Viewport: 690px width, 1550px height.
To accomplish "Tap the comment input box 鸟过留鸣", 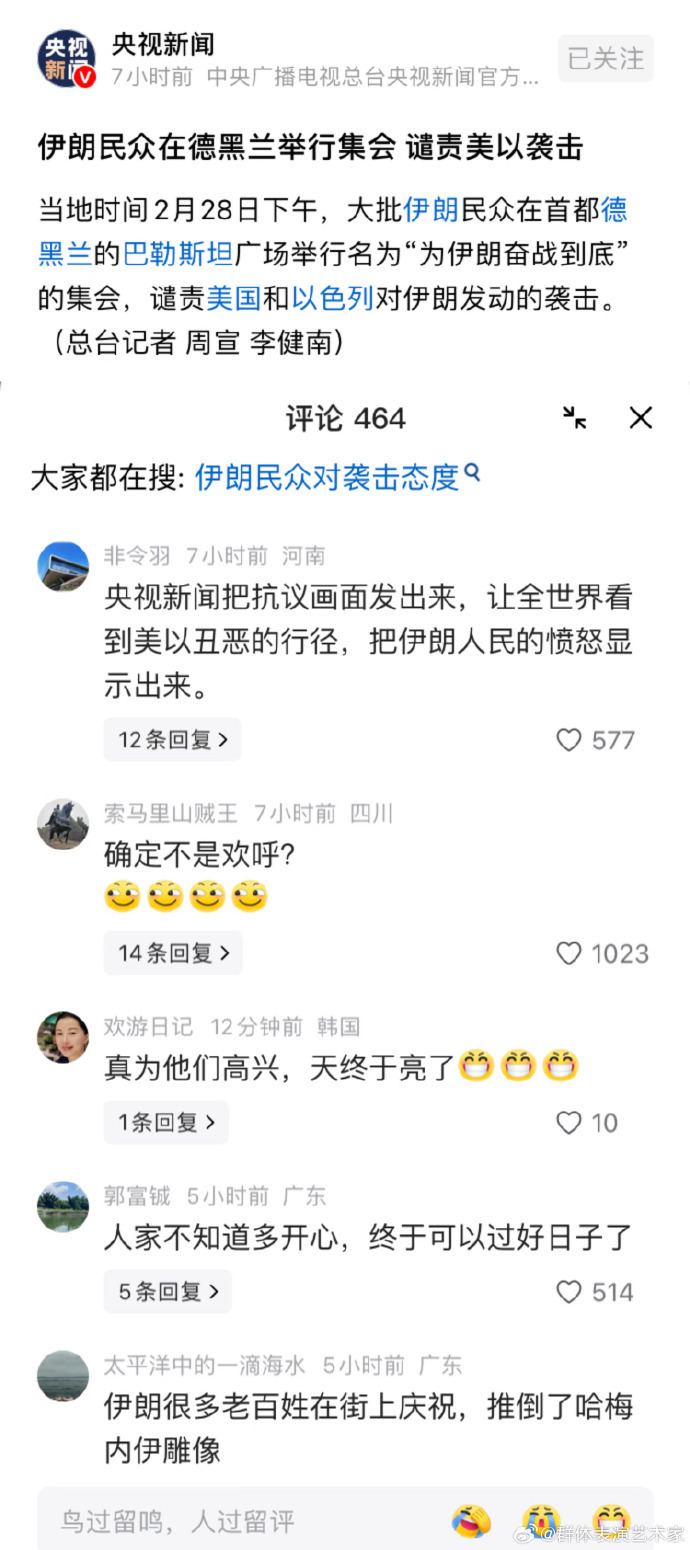I will click(240, 1522).
